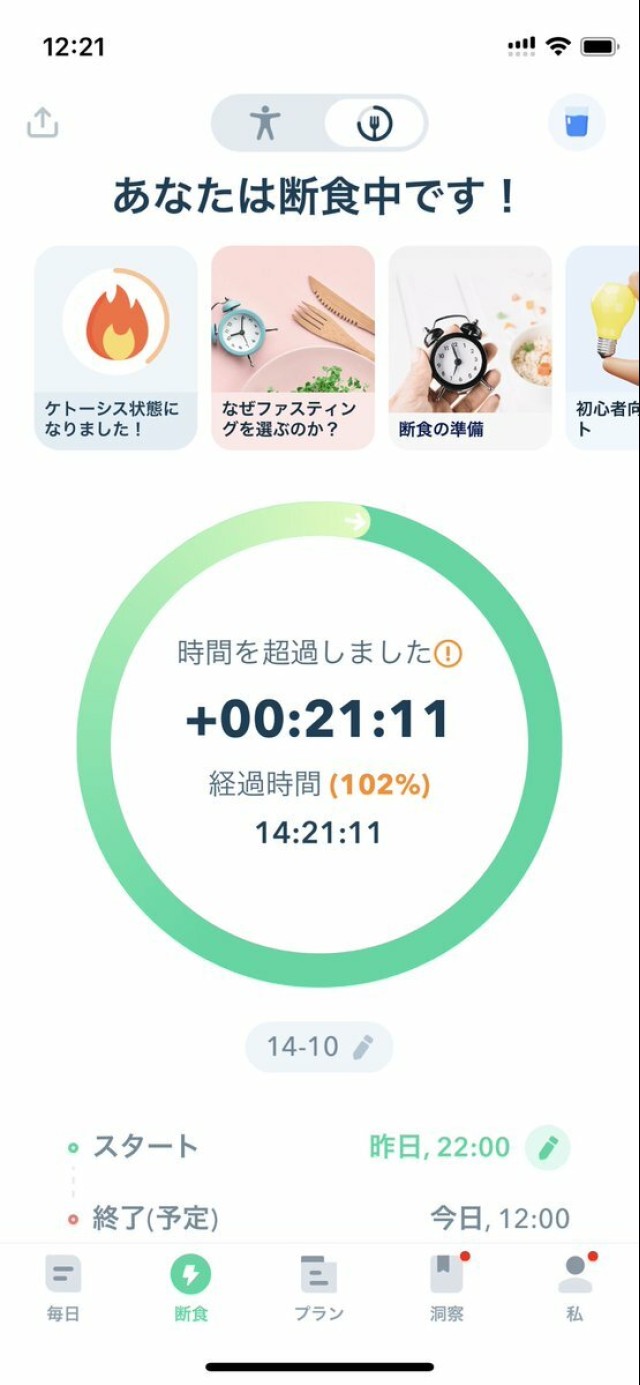Switch to the プラン tab

(x=319, y=1288)
